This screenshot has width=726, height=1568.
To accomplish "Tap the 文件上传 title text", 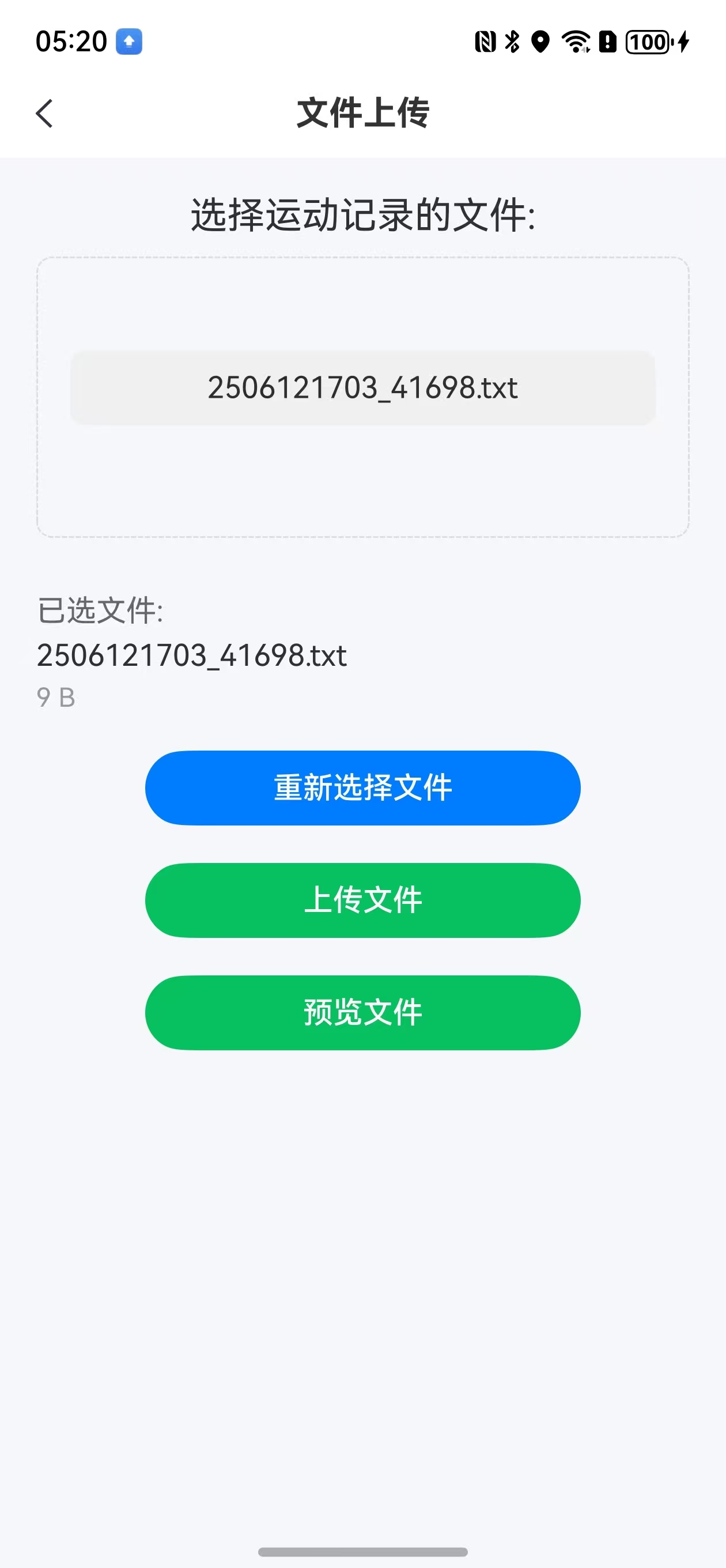I will click(x=362, y=114).
